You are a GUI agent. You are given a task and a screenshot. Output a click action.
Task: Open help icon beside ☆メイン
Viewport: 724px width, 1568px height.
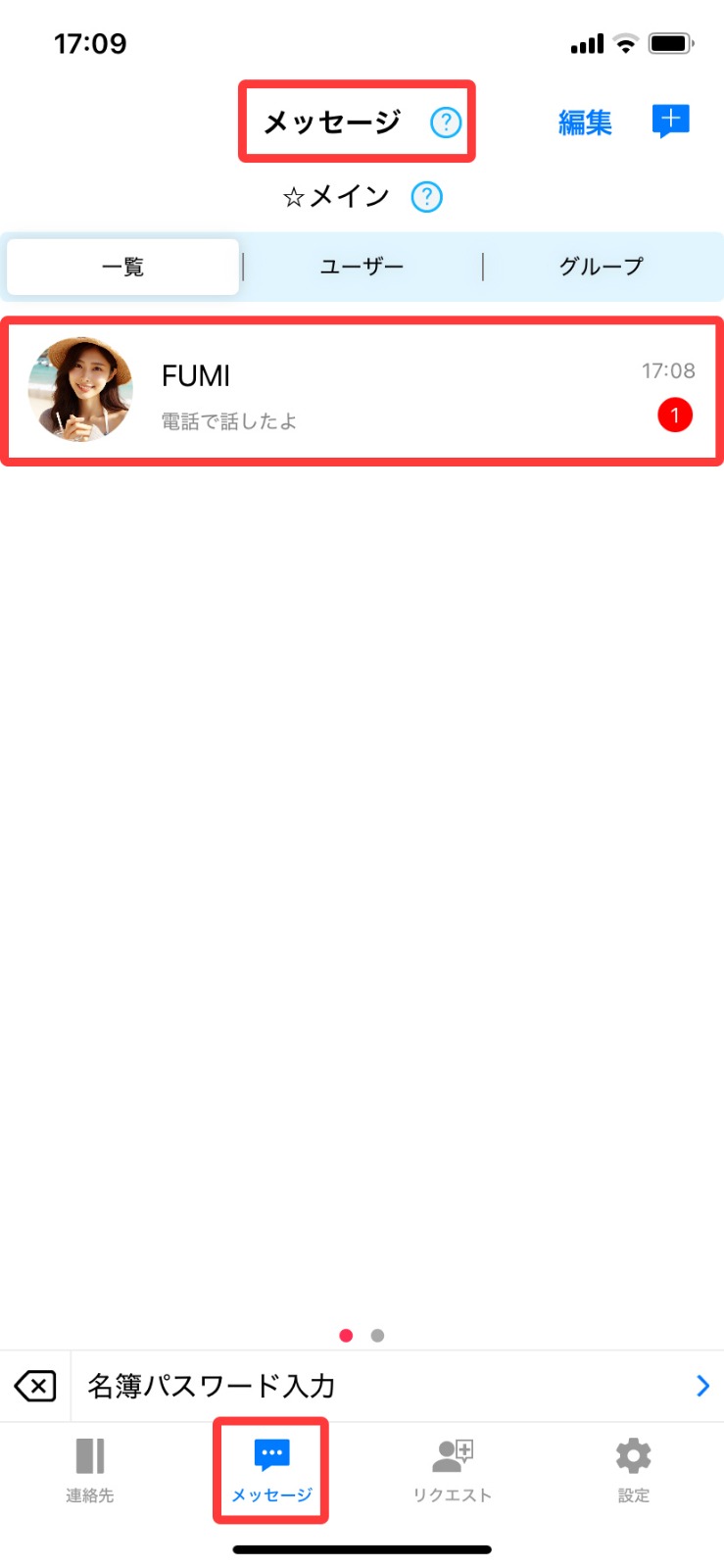(x=426, y=197)
